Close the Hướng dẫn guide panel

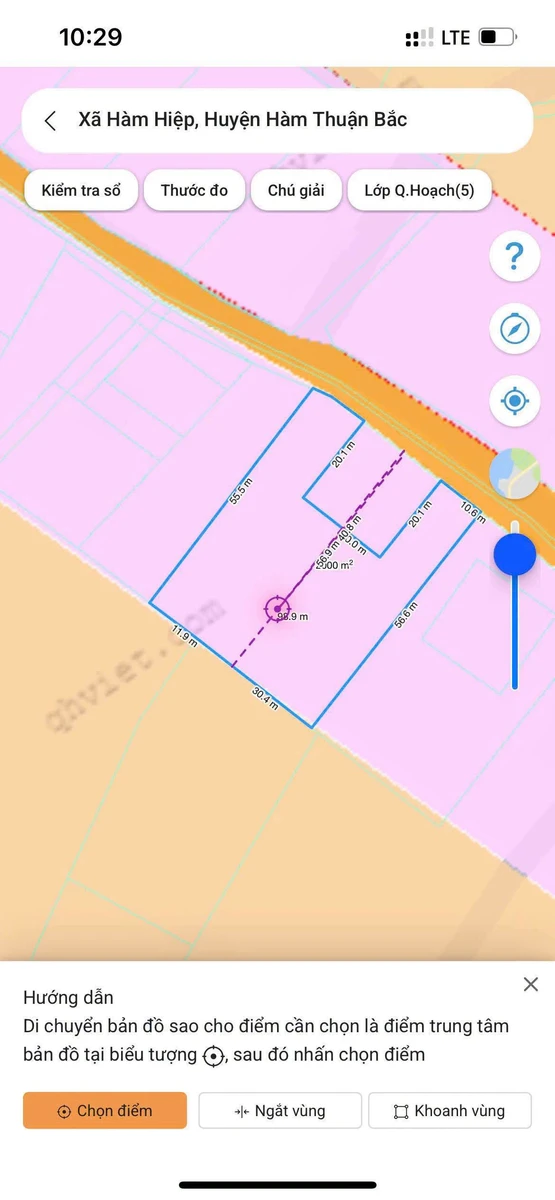tap(531, 985)
